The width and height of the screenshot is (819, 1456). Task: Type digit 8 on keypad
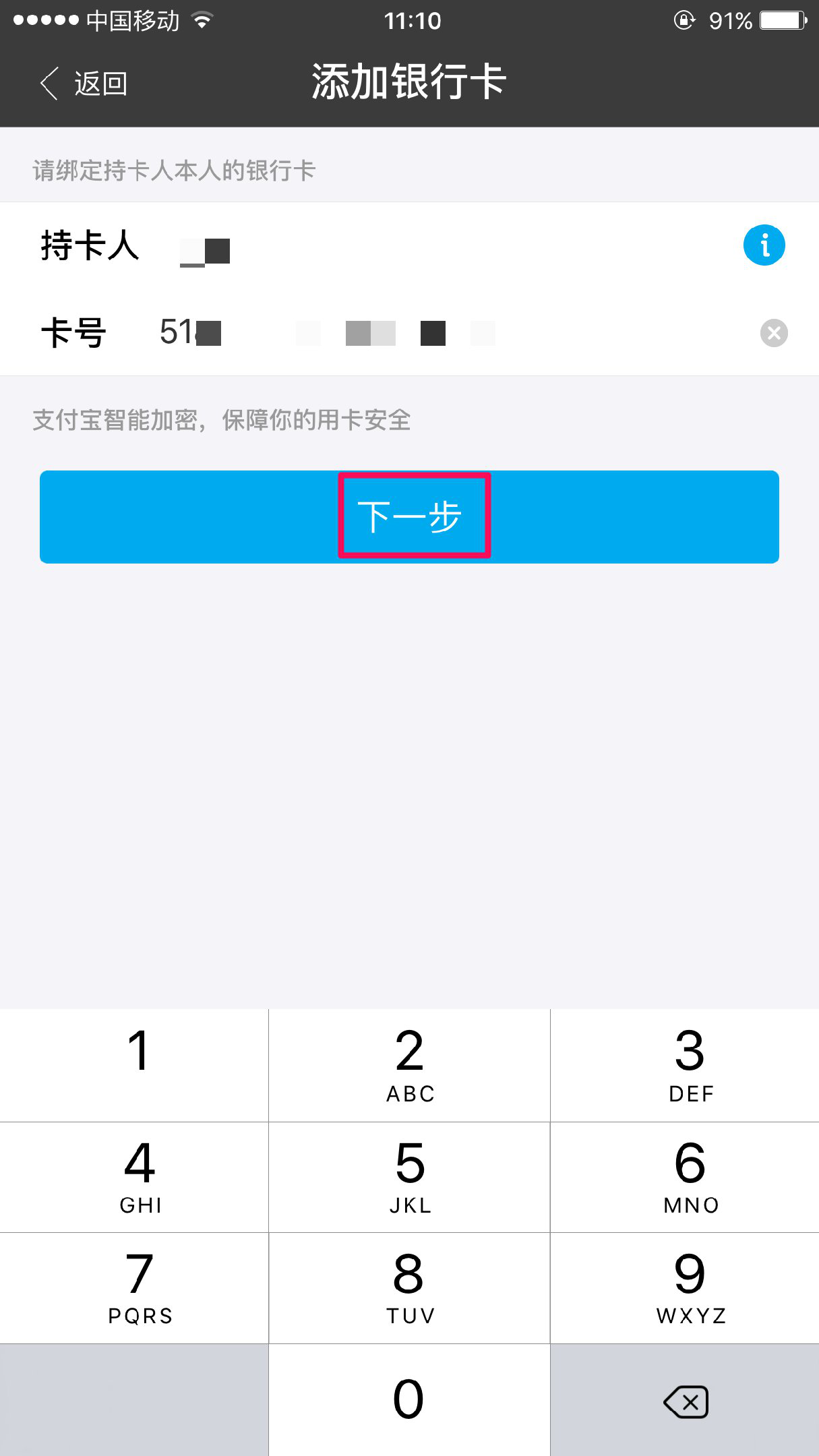click(409, 1287)
